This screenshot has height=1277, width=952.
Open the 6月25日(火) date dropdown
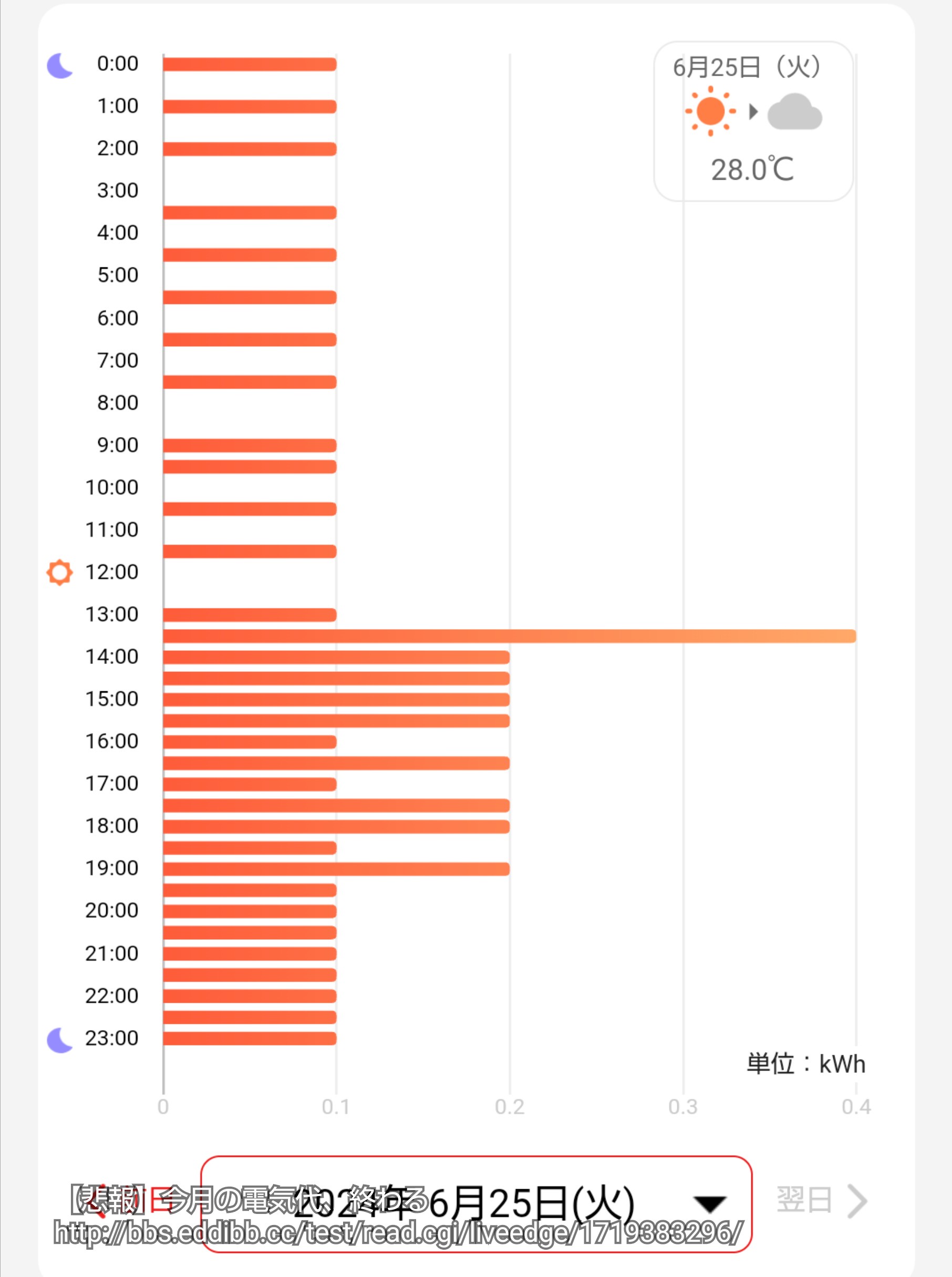tap(476, 1204)
